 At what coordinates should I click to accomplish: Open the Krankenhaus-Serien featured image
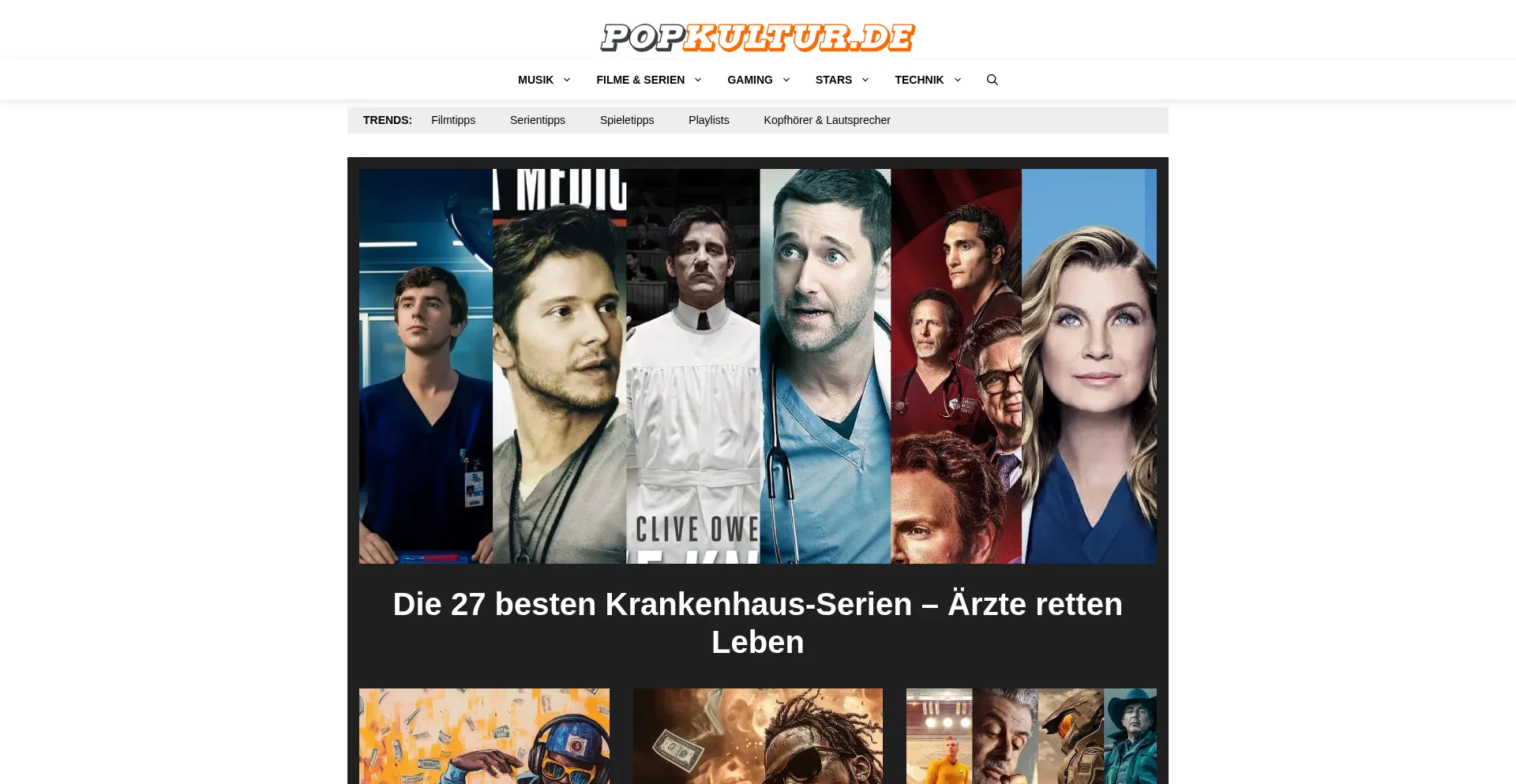758,366
